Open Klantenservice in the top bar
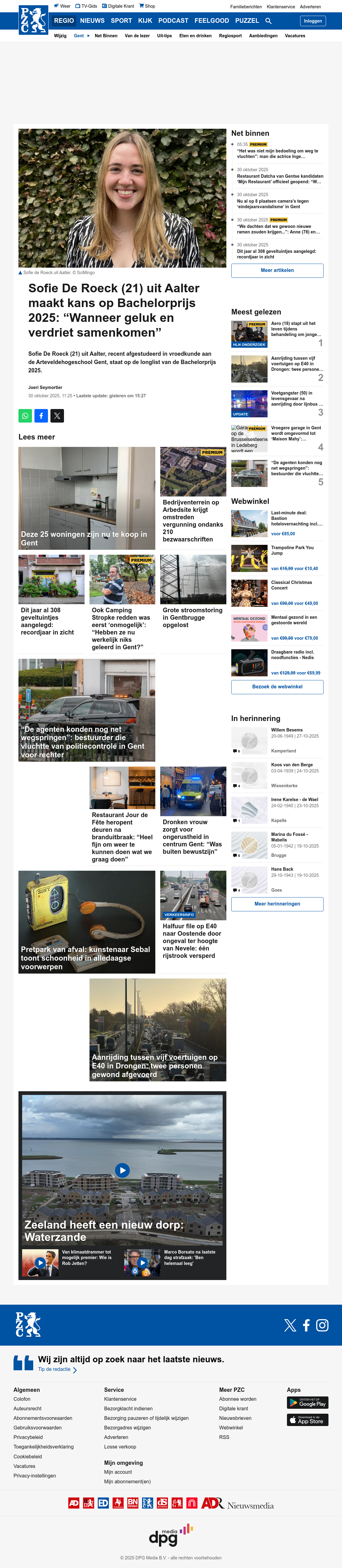The width and height of the screenshot is (342, 1568). point(281,7)
